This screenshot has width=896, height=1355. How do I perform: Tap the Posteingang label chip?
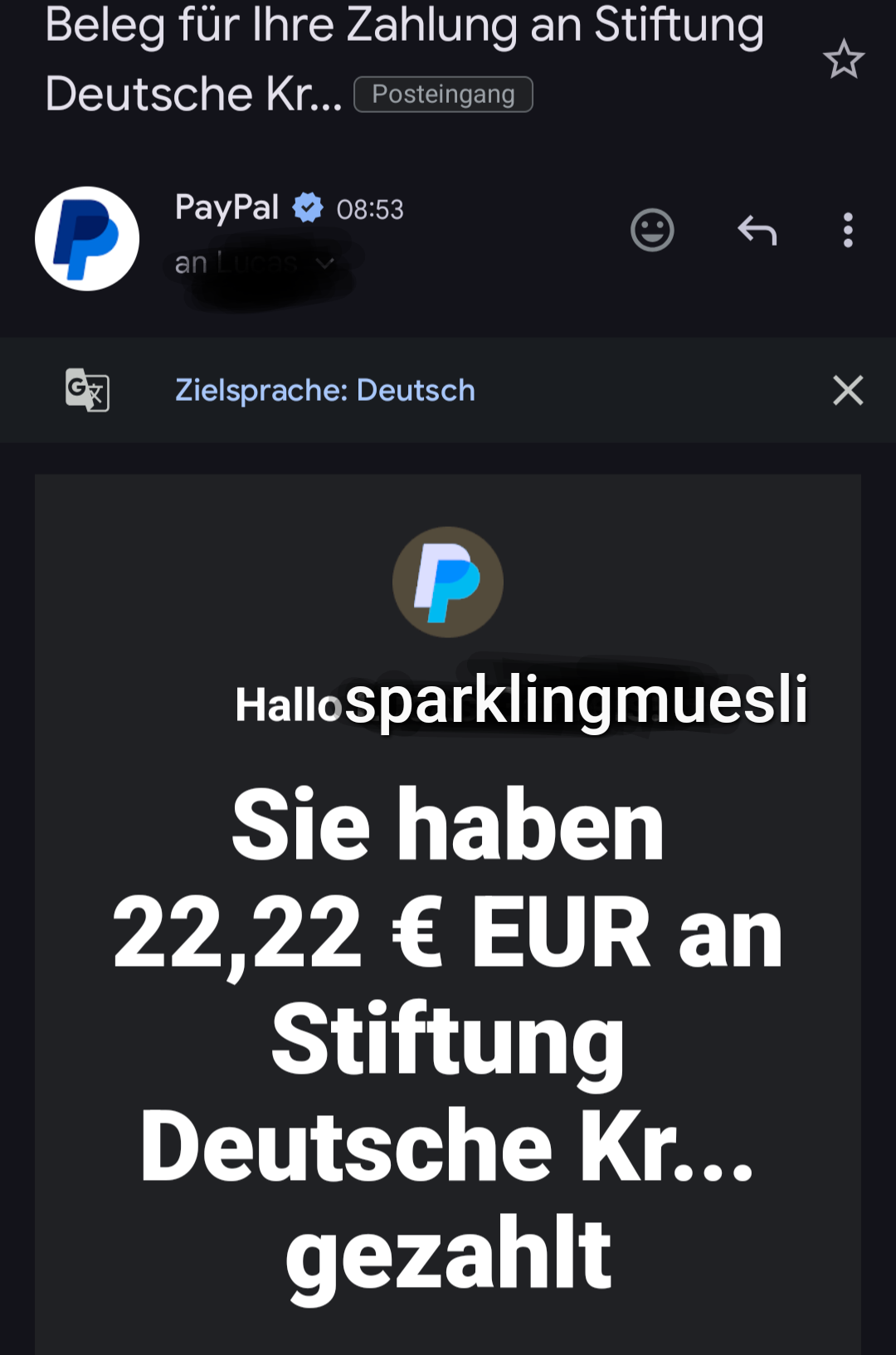click(x=443, y=95)
